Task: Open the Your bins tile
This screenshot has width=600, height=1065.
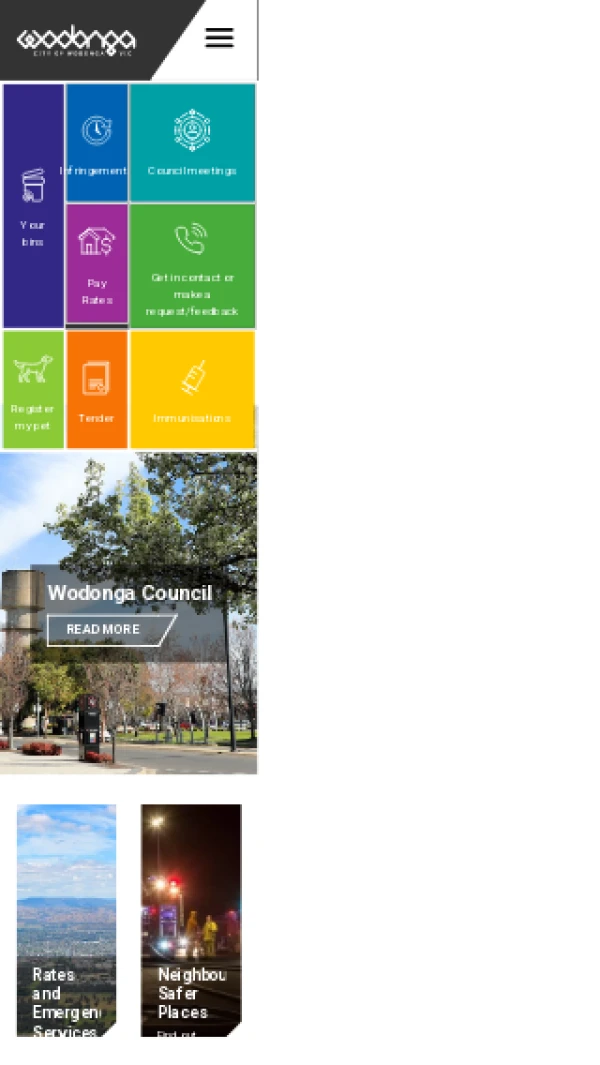Action: coord(33,206)
